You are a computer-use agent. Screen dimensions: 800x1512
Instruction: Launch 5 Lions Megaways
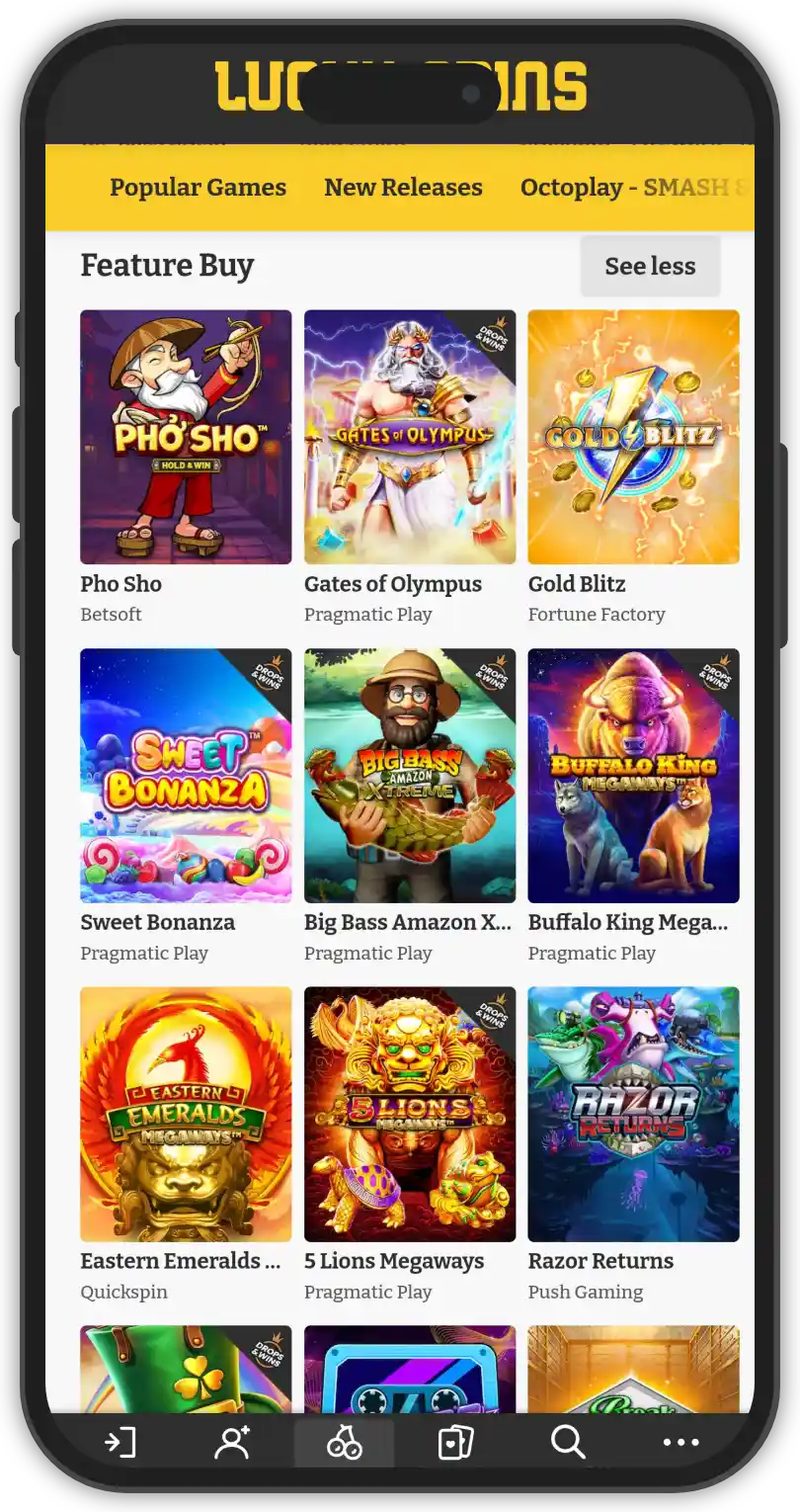click(x=410, y=1114)
